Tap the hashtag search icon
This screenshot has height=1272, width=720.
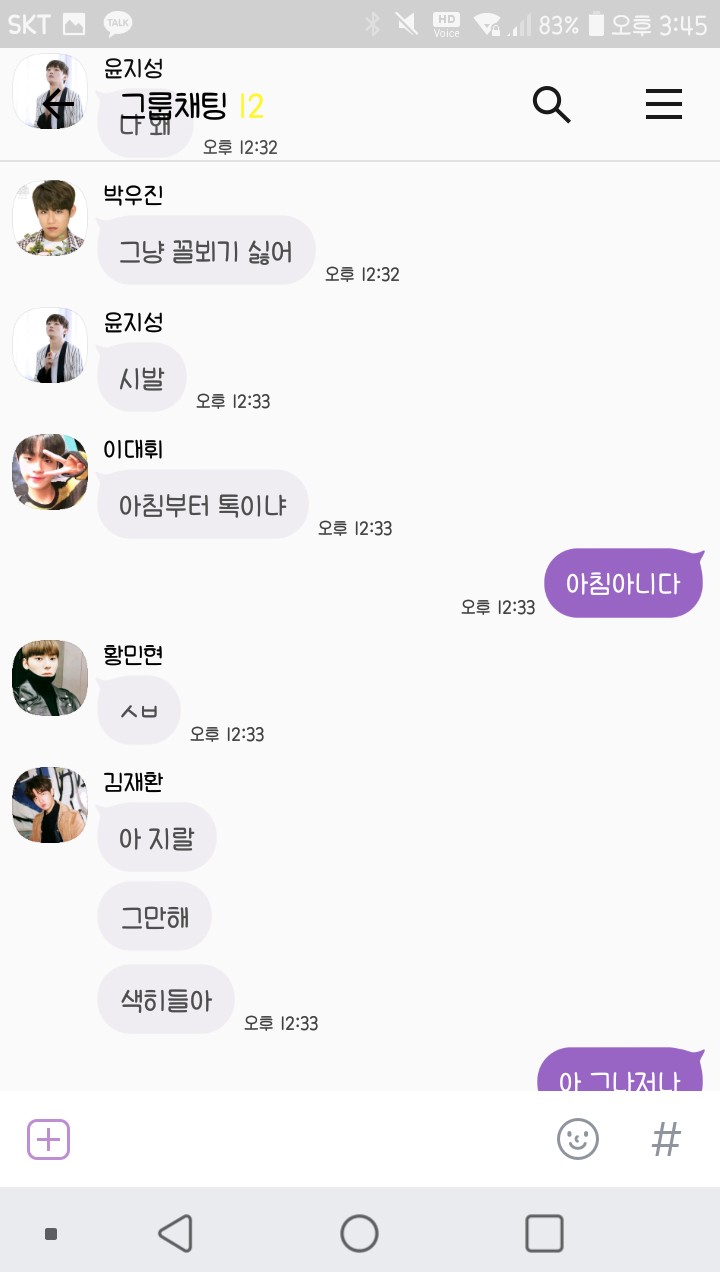pos(666,1139)
